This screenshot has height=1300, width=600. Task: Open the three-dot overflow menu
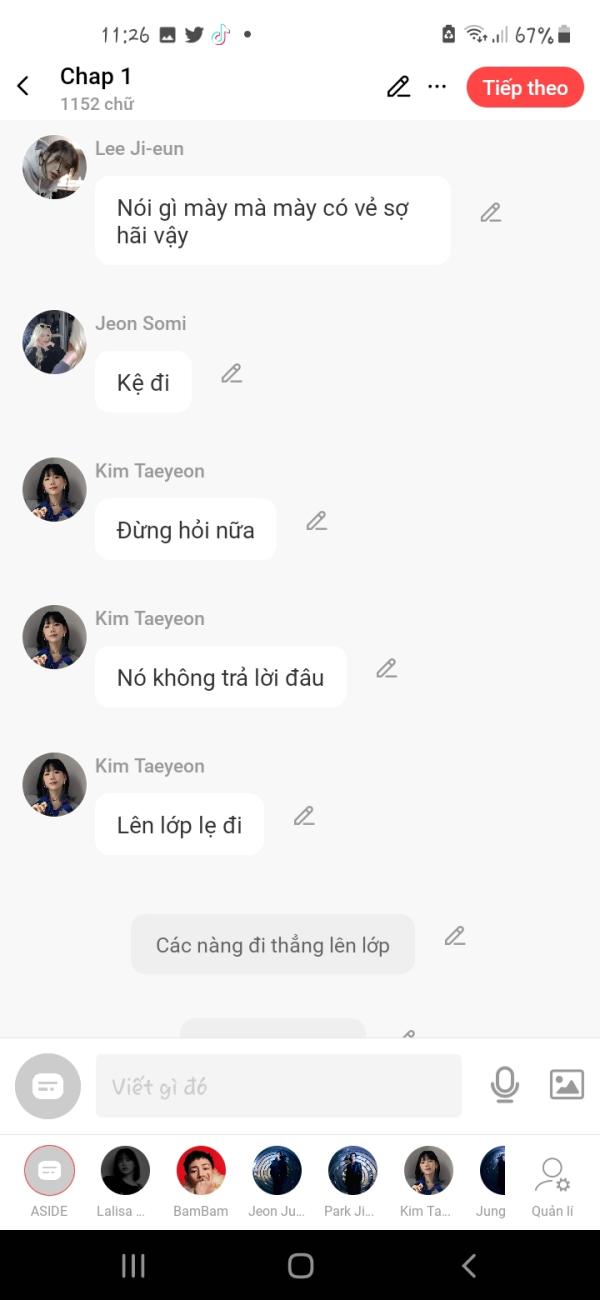pyautogui.click(x=437, y=87)
